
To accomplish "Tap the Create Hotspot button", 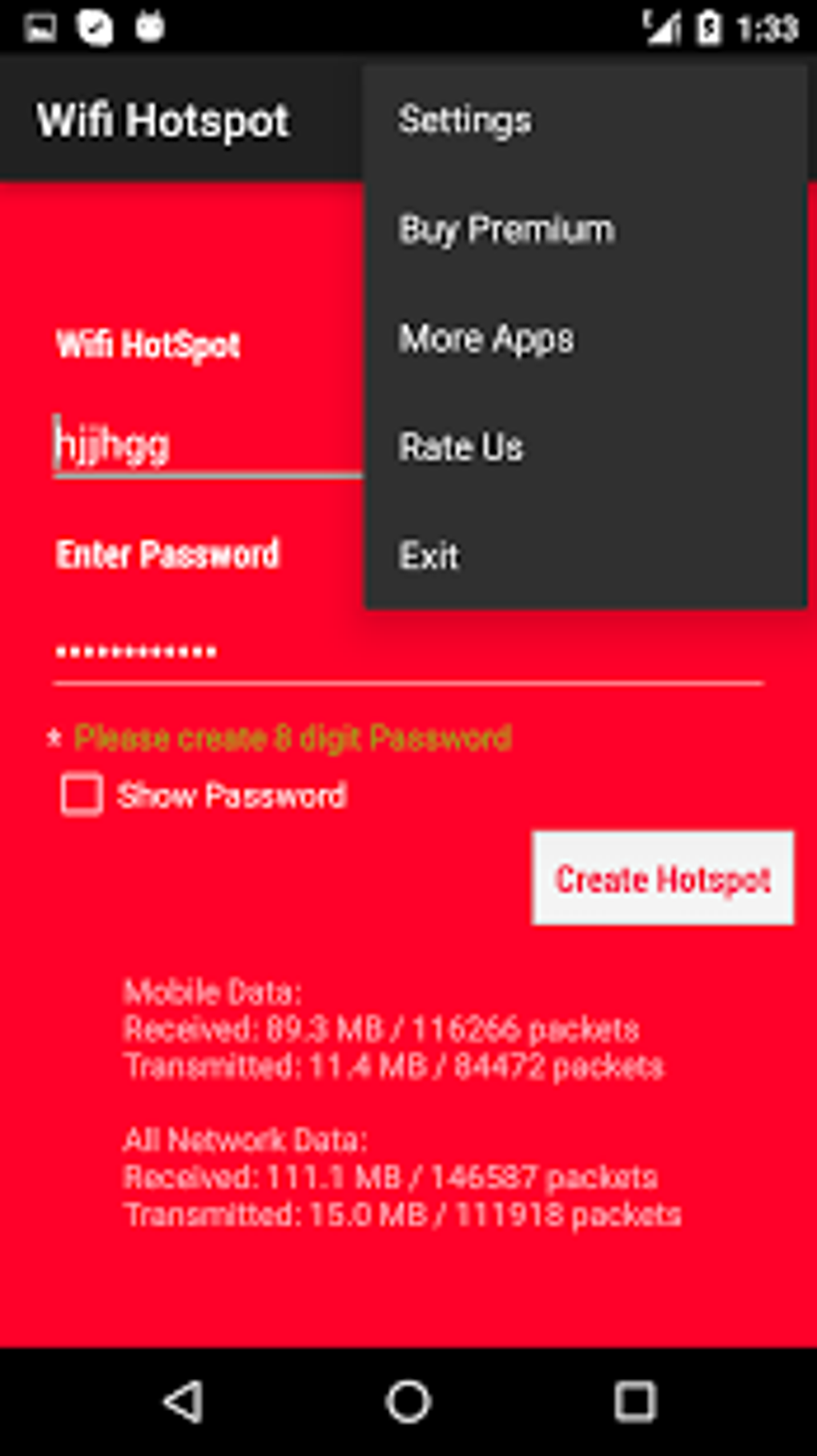I will coord(662,878).
